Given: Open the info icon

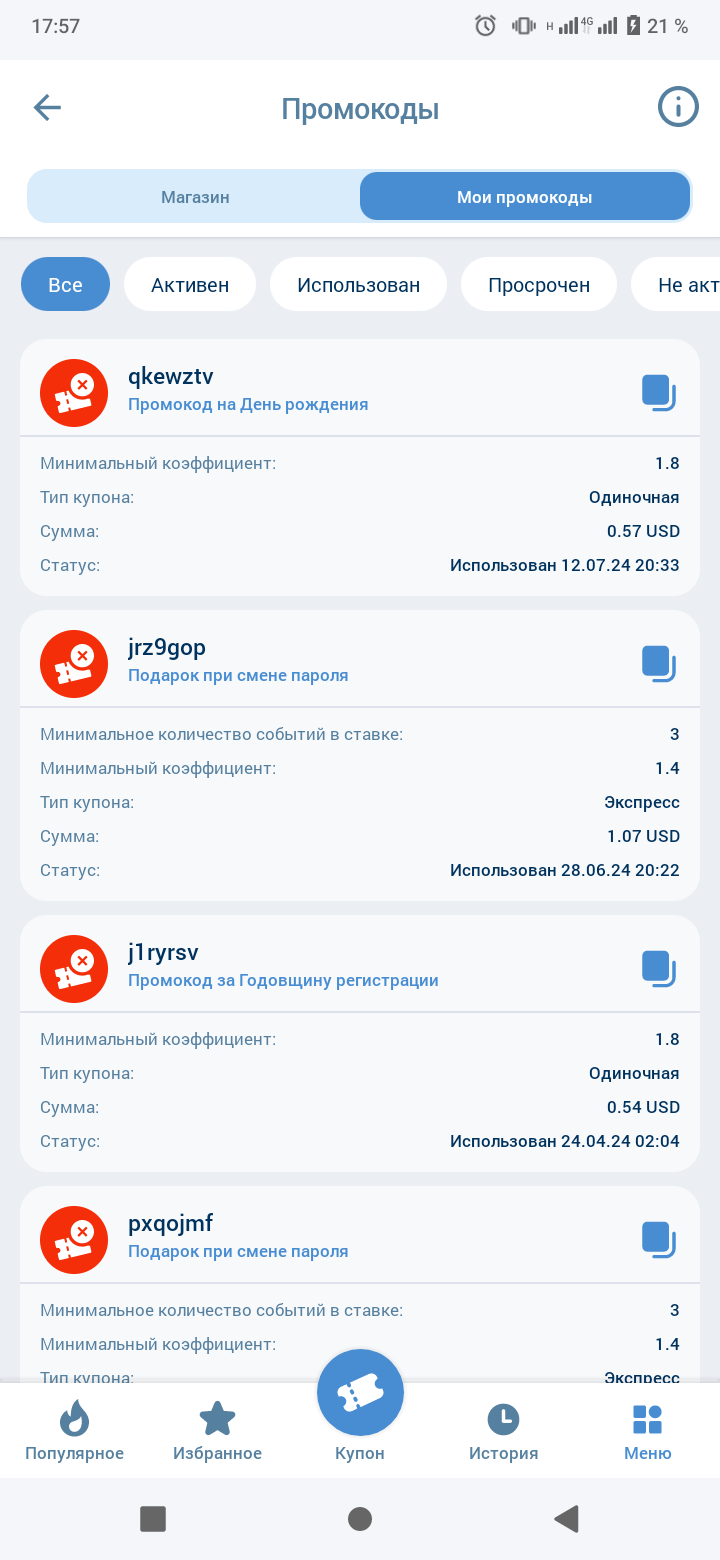Looking at the screenshot, I should point(677,107).
